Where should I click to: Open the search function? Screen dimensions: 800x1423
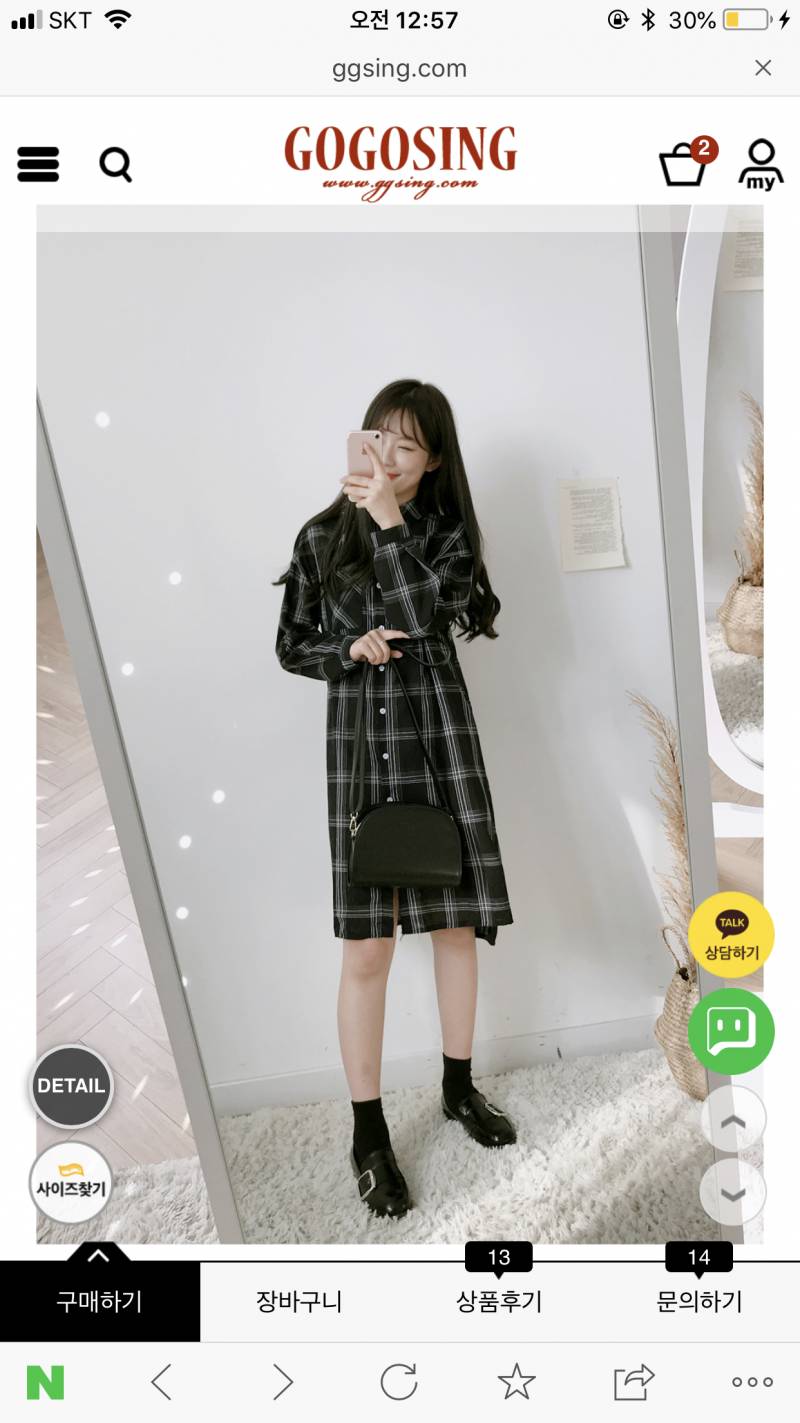(115, 164)
